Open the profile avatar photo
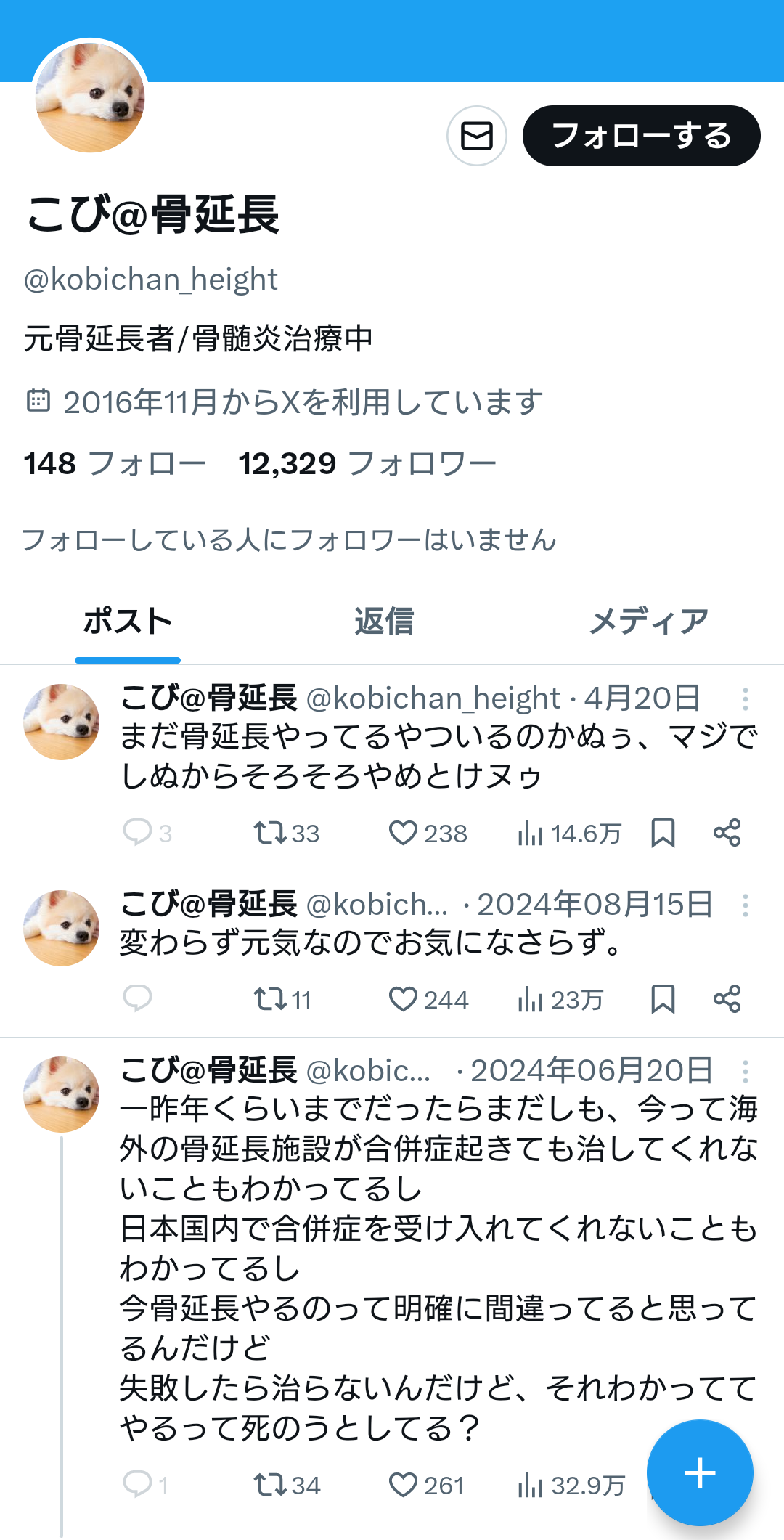784x1540 pixels. 90,97
